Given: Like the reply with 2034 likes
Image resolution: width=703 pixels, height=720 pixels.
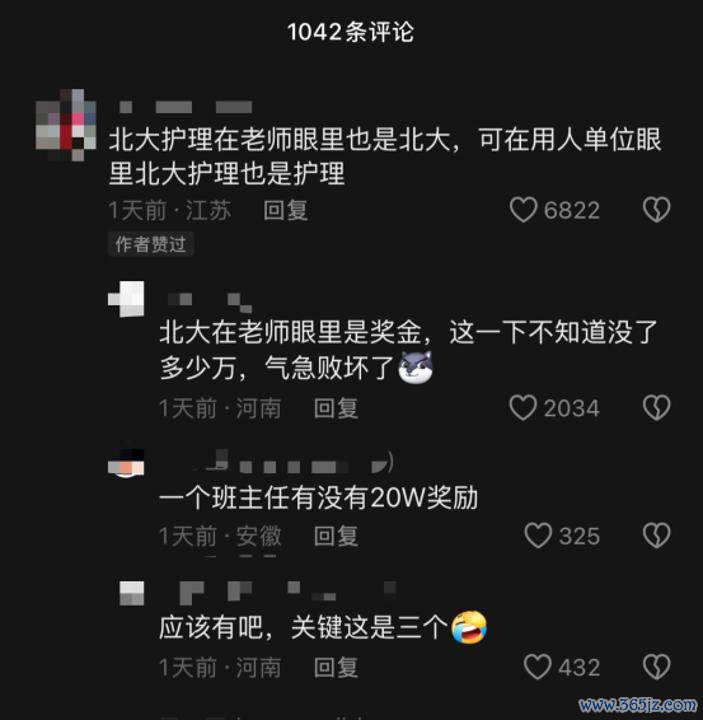Looking at the screenshot, I should click(x=524, y=408).
